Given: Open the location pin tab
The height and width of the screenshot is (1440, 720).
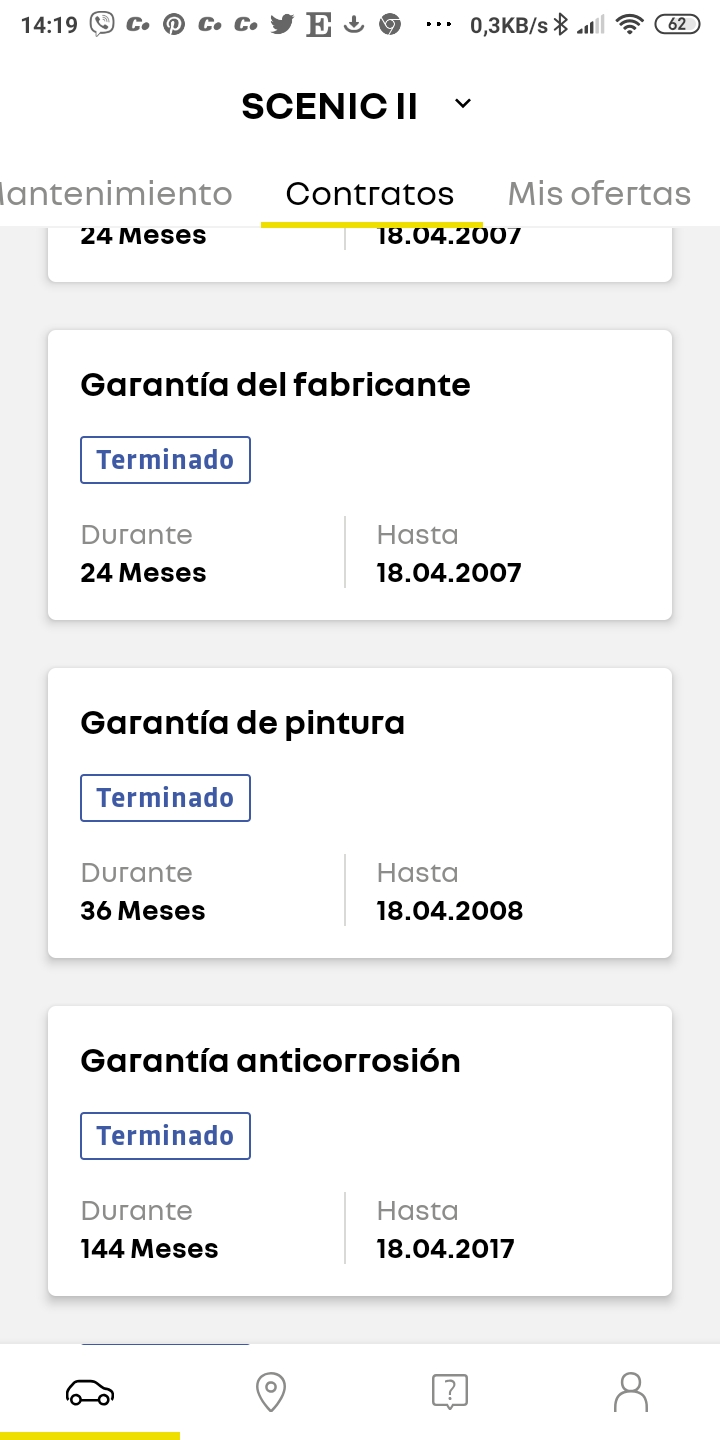Looking at the screenshot, I should click(x=270, y=1391).
